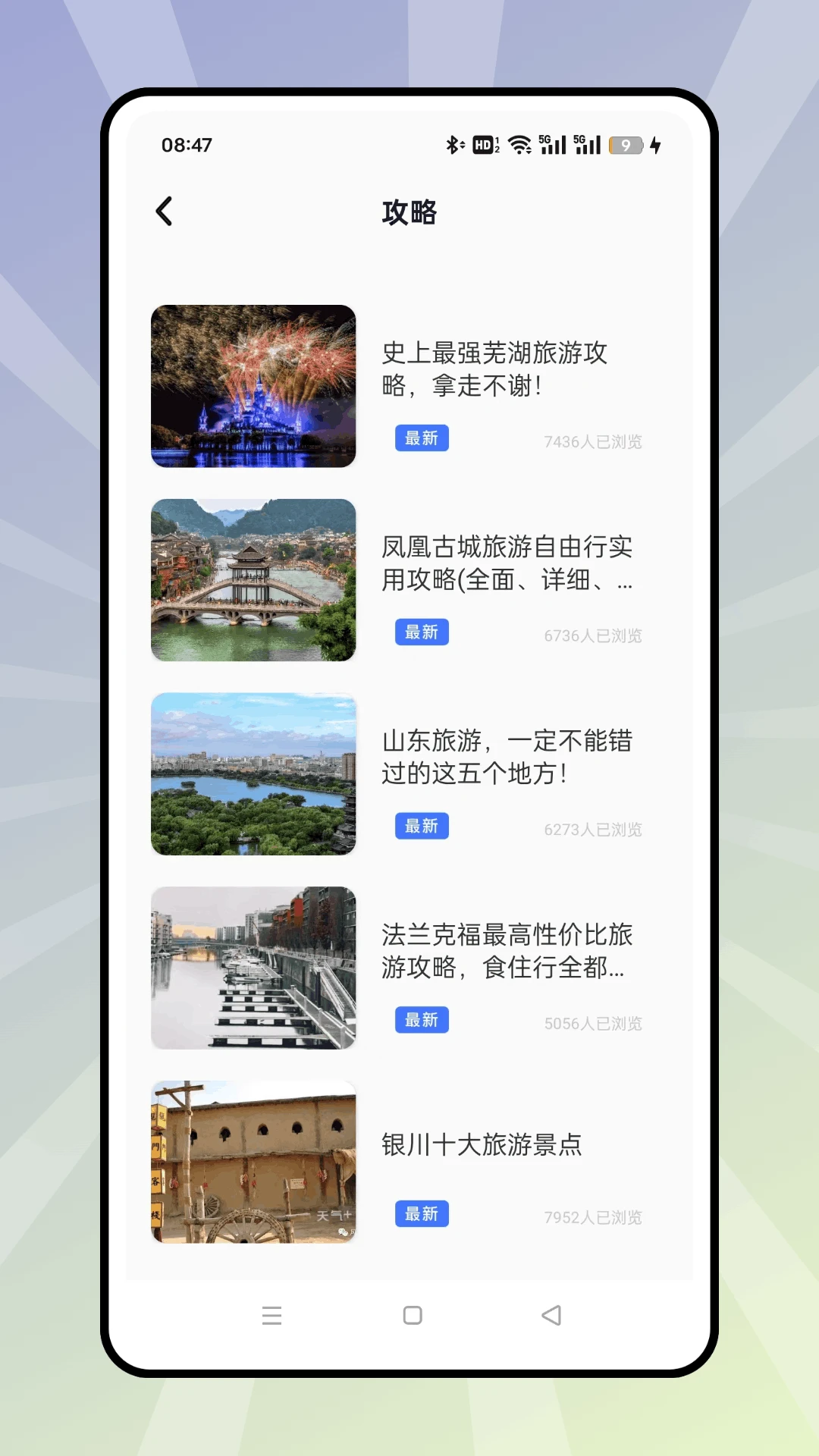Tap the system back button at bottom
Screen dimensions: 819x1456
click(x=551, y=1316)
